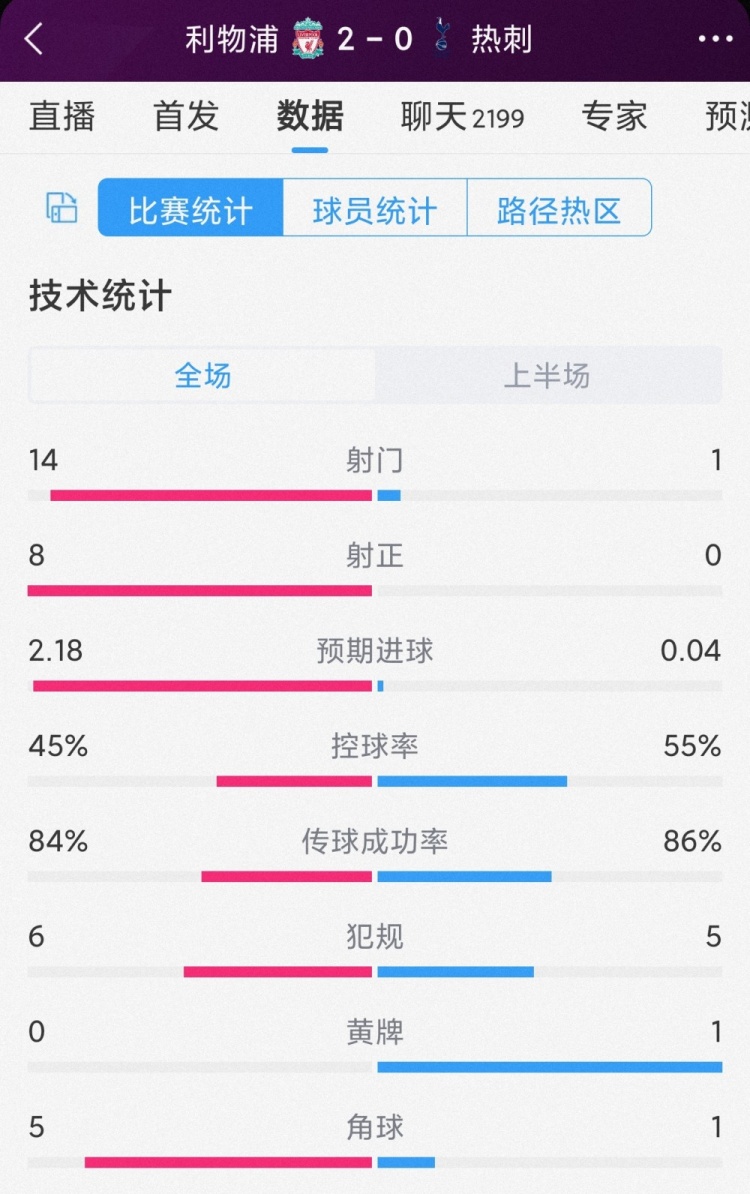Switch to 球员统计 (player stats)
Image resolution: width=750 pixels, height=1194 pixels.
pos(374,207)
